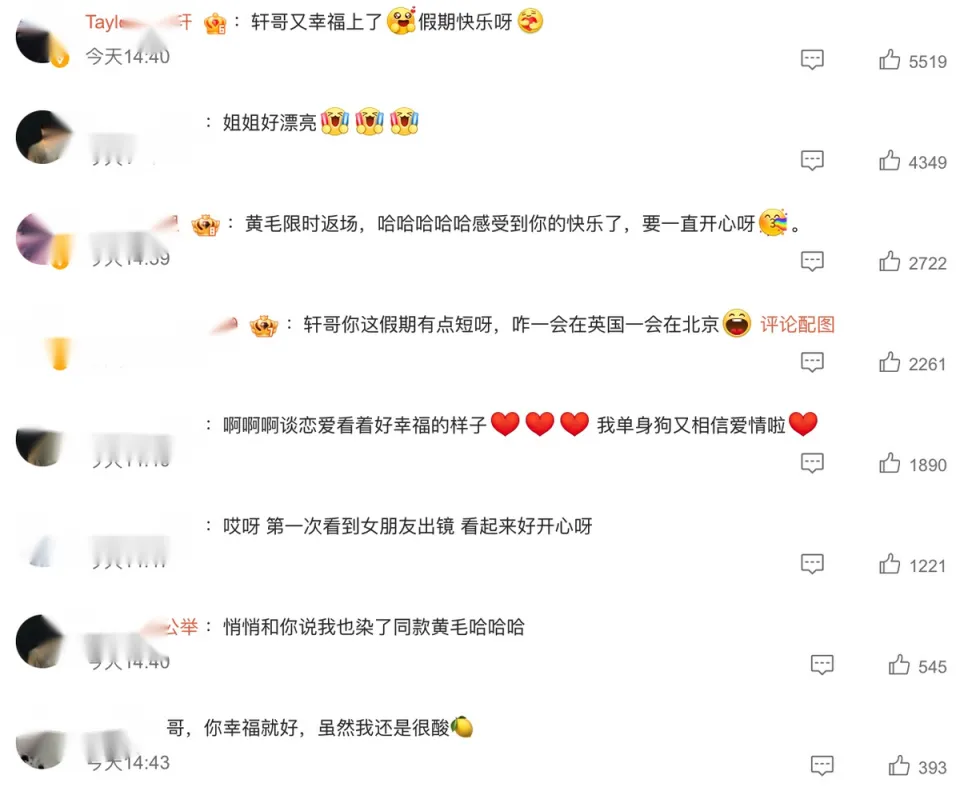The width and height of the screenshot is (960, 799).
Task: Like the comment '姐姐好漂亮'
Action: [890, 160]
